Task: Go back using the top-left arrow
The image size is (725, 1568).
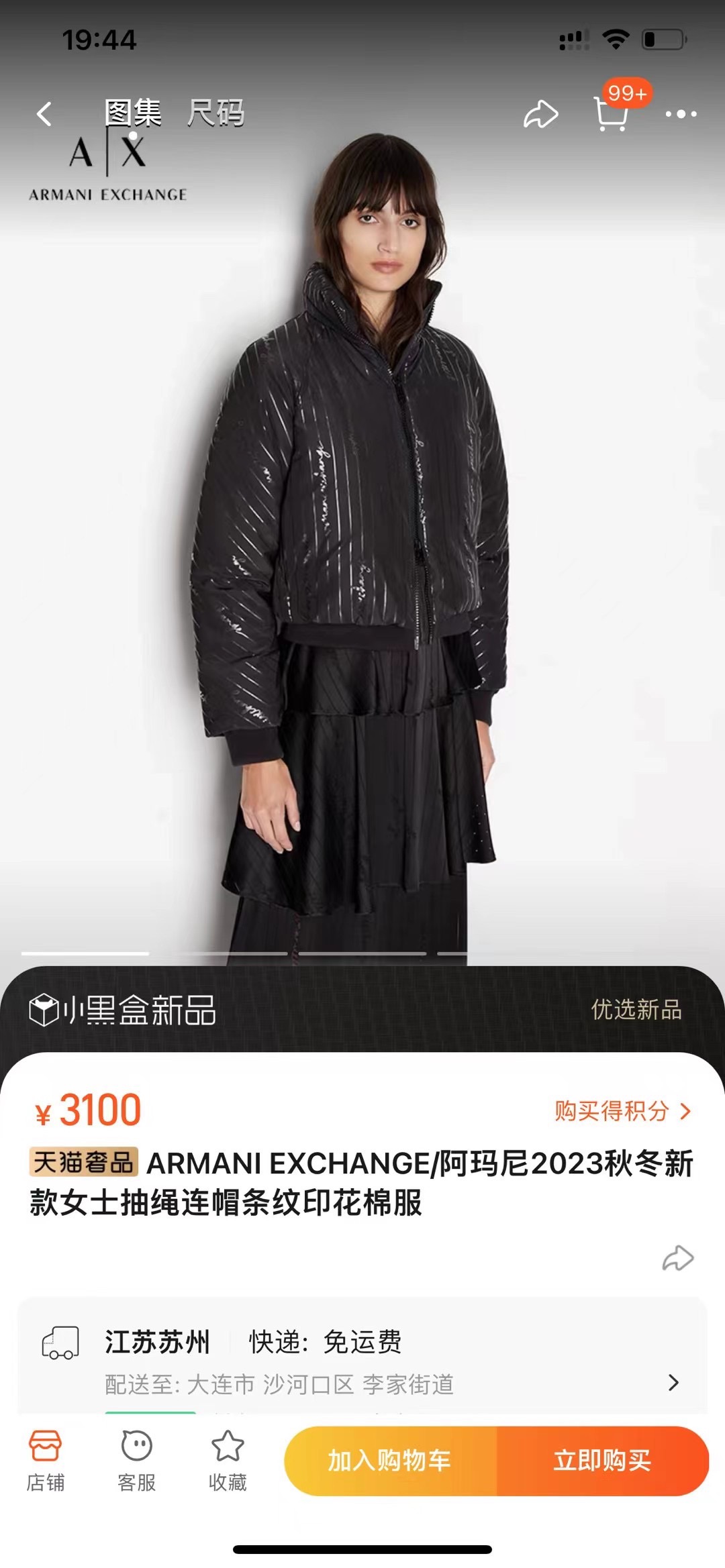Action: [x=44, y=114]
